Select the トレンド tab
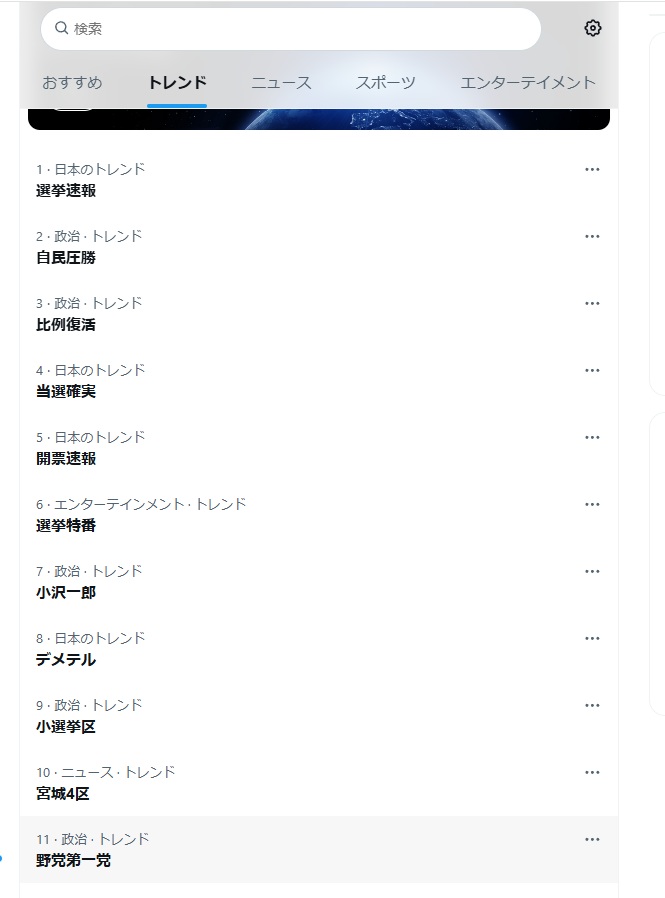The image size is (665, 898). click(177, 83)
